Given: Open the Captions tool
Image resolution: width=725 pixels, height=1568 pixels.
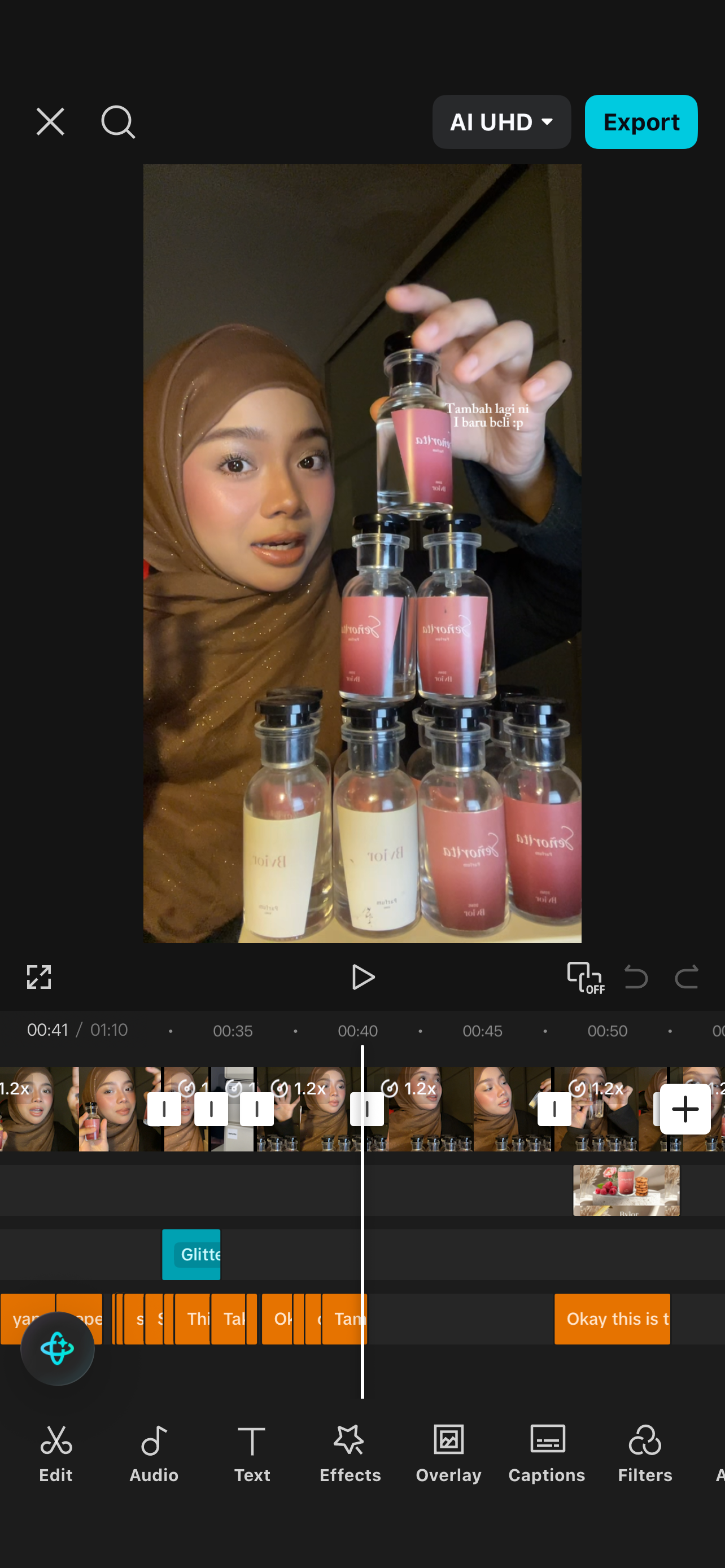Looking at the screenshot, I should pyautogui.click(x=547, y=1453).
